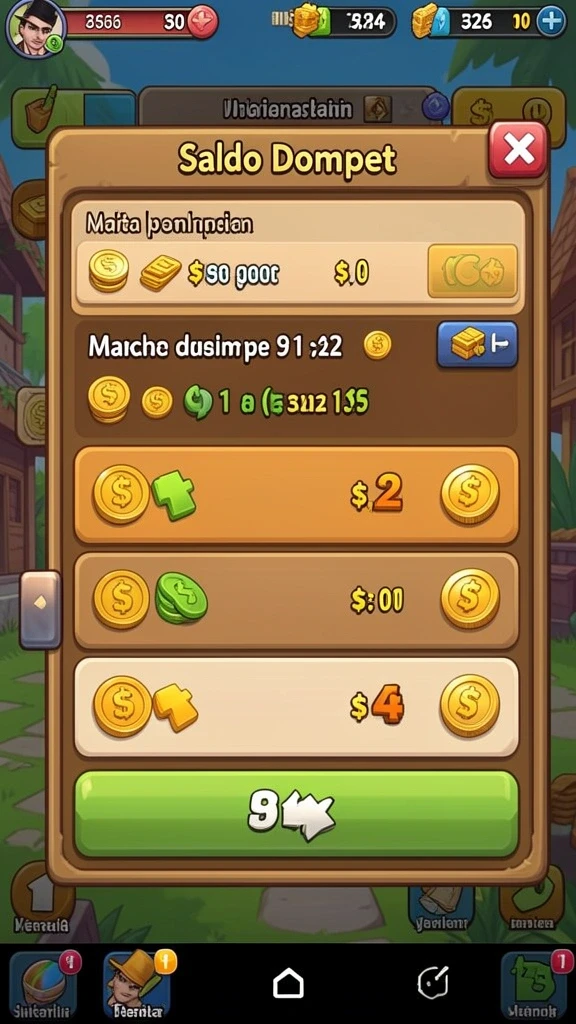The image size is (576, 1024).
Task: Tap the red plus on the health bar
Action: 203,22
